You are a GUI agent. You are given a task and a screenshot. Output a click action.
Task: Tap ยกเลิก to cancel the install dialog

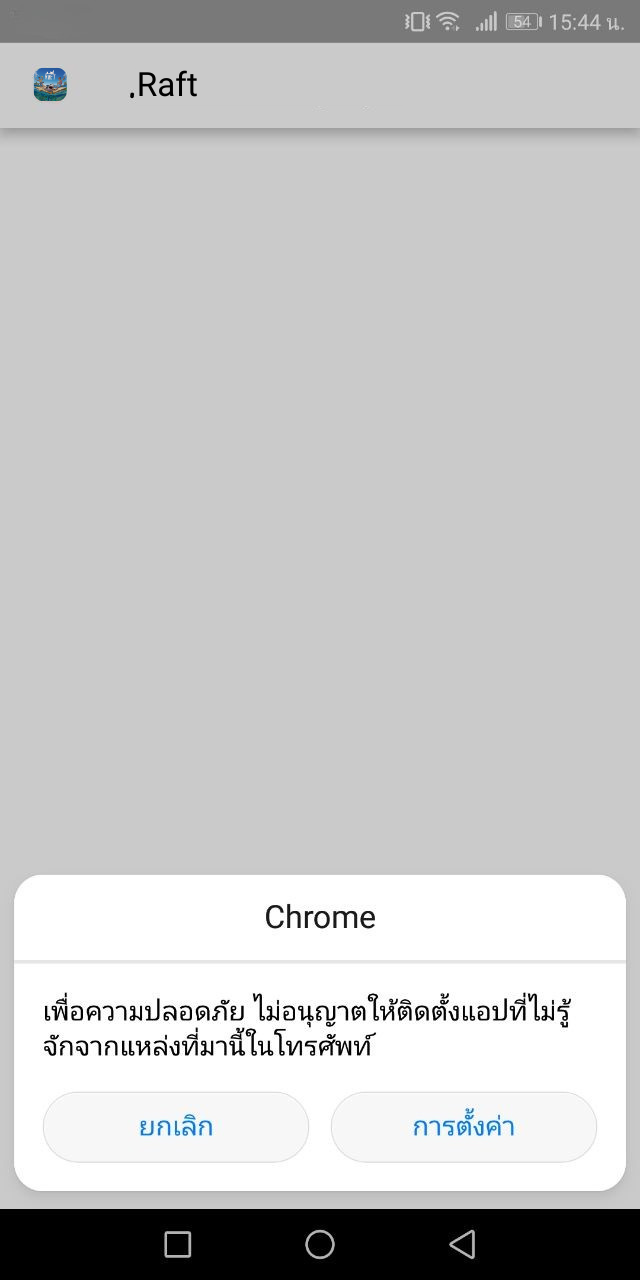[176, 1127]
